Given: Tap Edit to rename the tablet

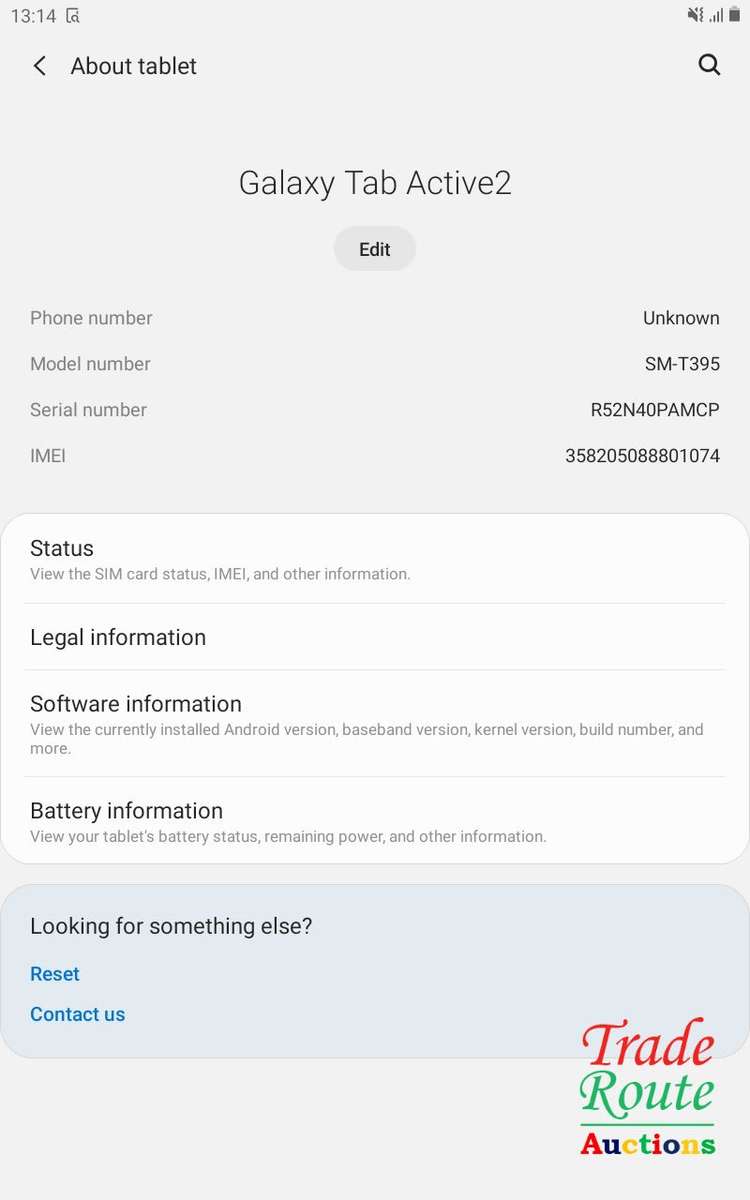Looking at the screenshot, I should point(374,249).
